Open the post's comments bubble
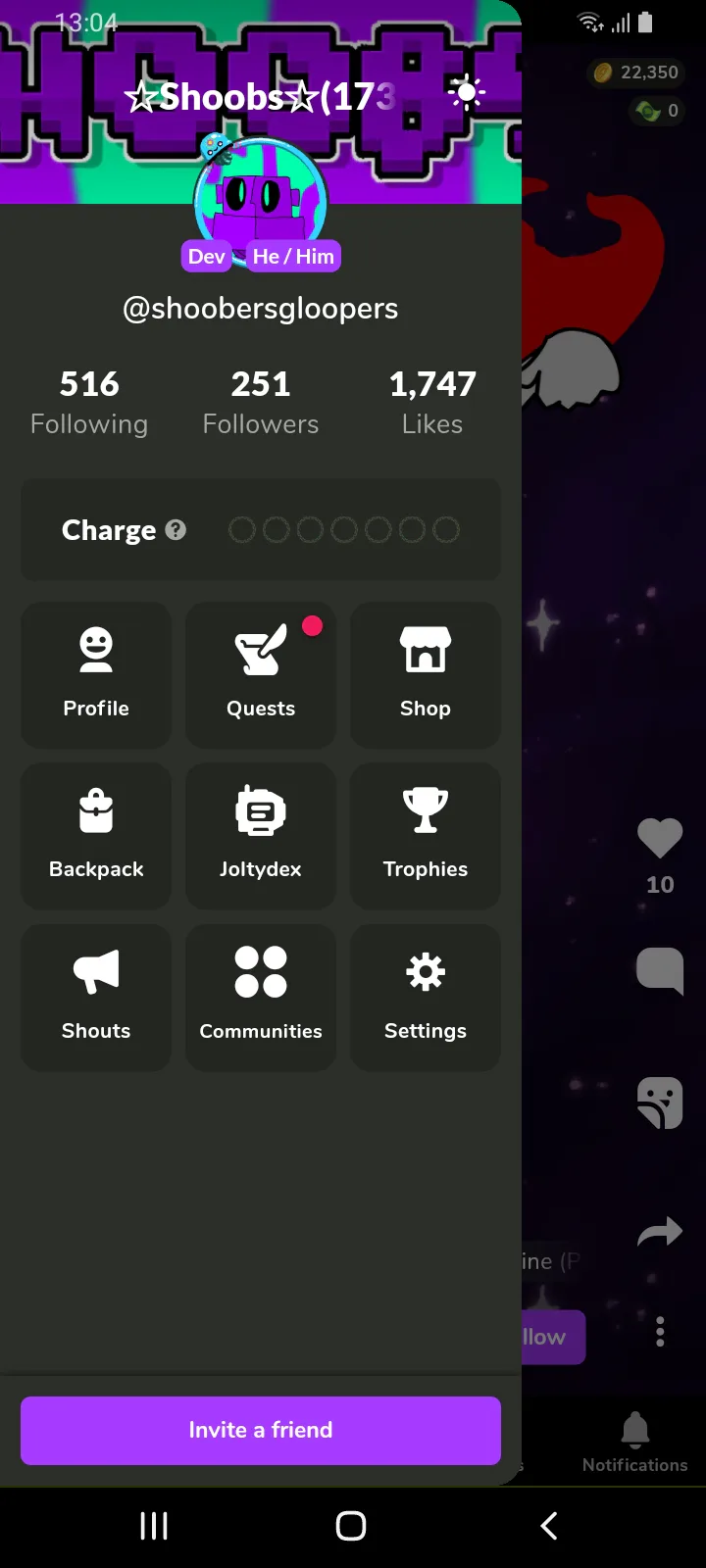This screenshot has width=706, height=1568. [659, 971]
